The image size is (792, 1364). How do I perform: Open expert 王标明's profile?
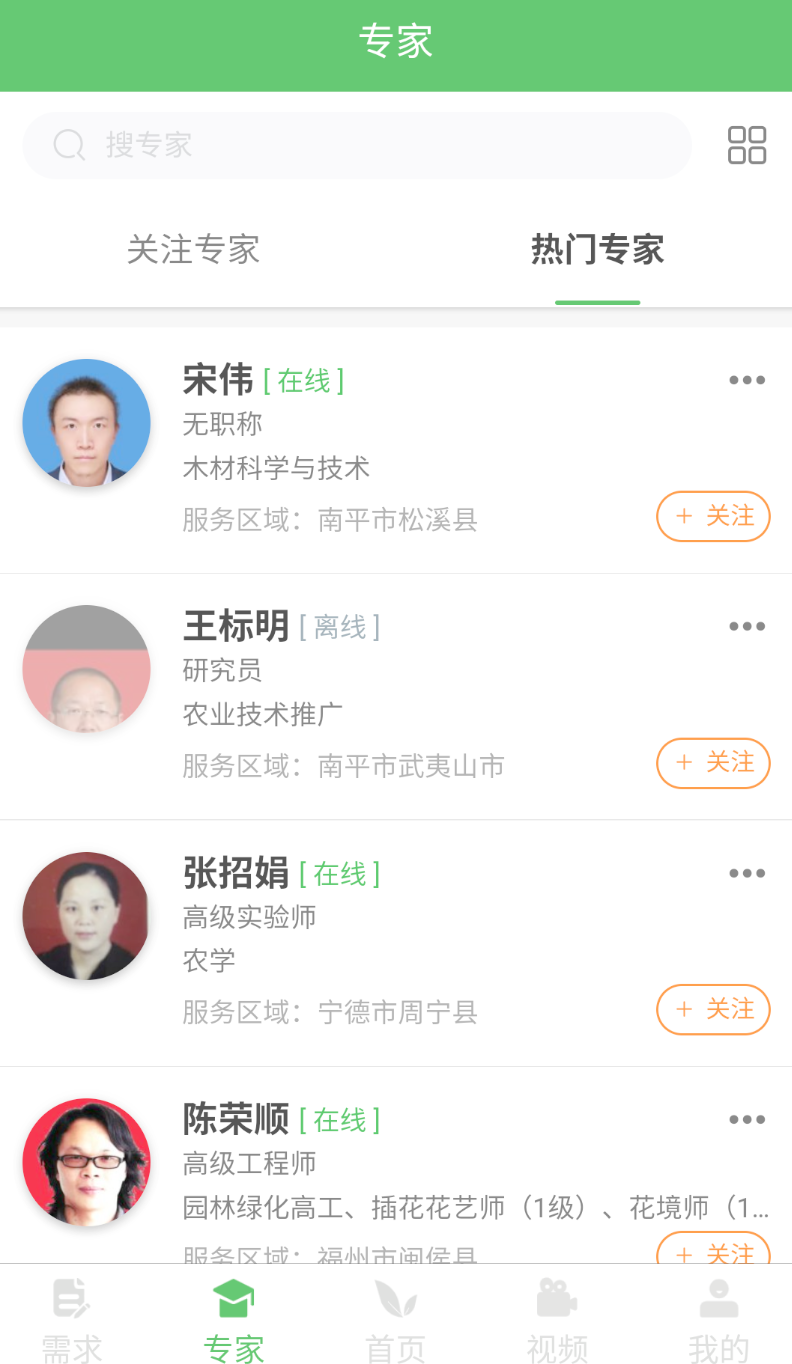396,697
